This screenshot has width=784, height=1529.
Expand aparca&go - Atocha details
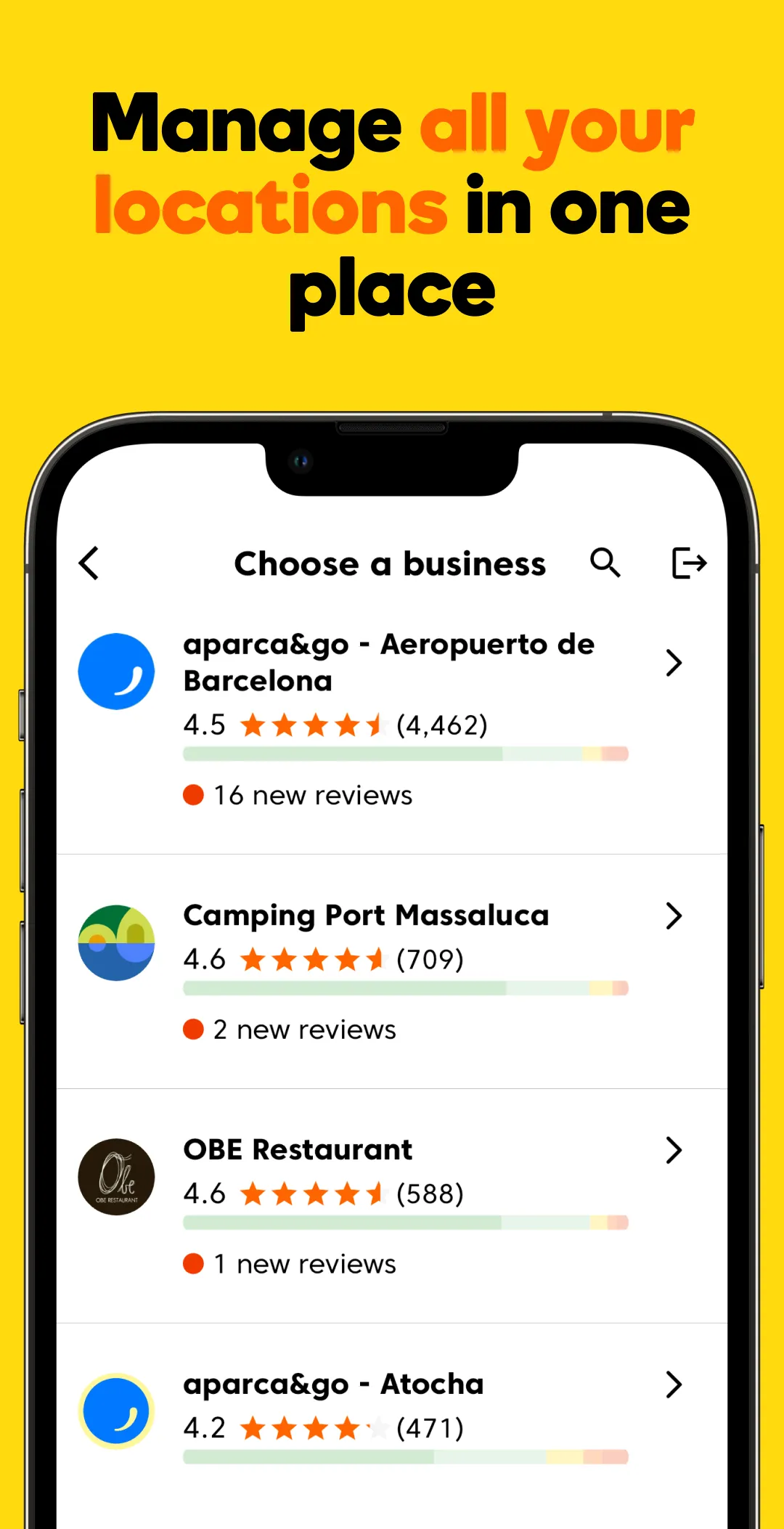point(674,1384)
